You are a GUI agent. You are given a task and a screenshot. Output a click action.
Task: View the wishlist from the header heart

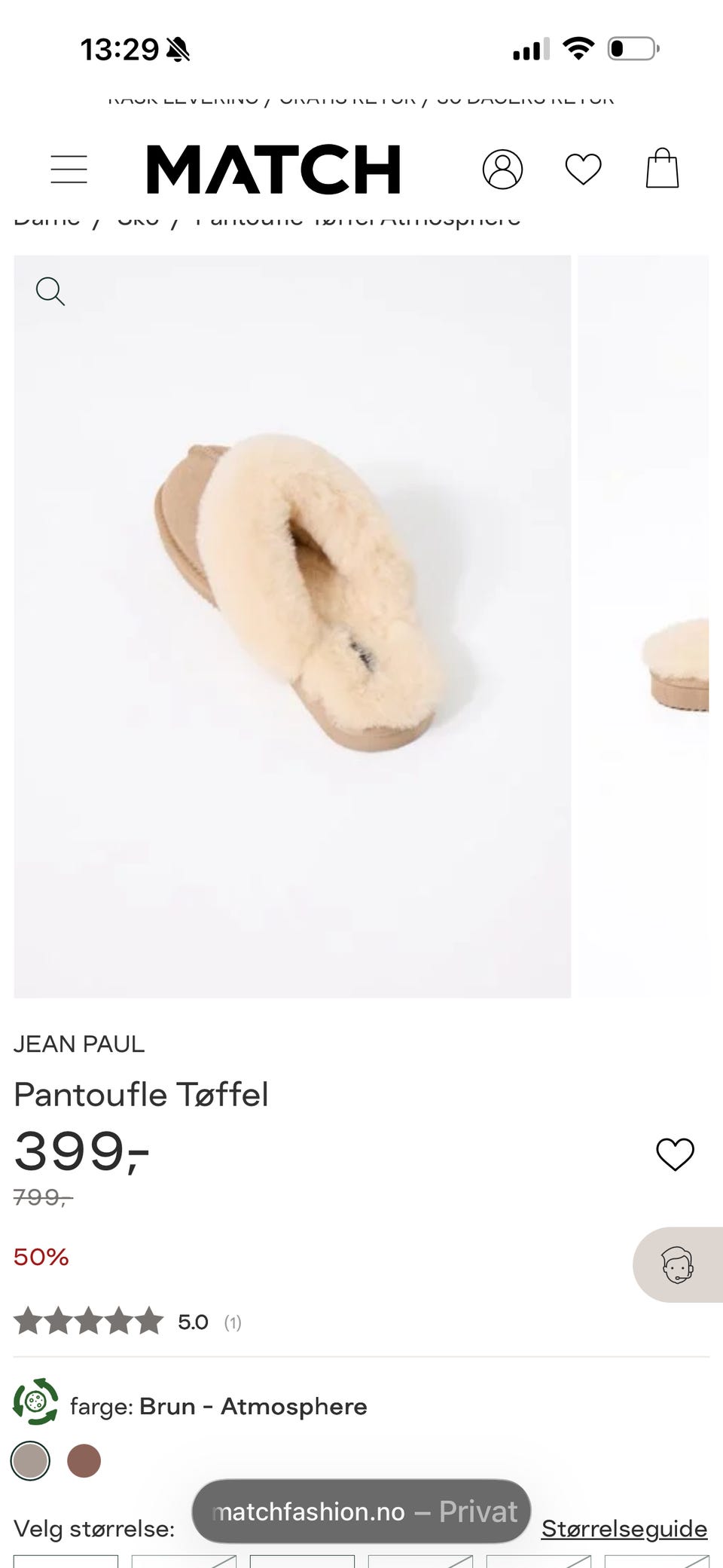583,169
